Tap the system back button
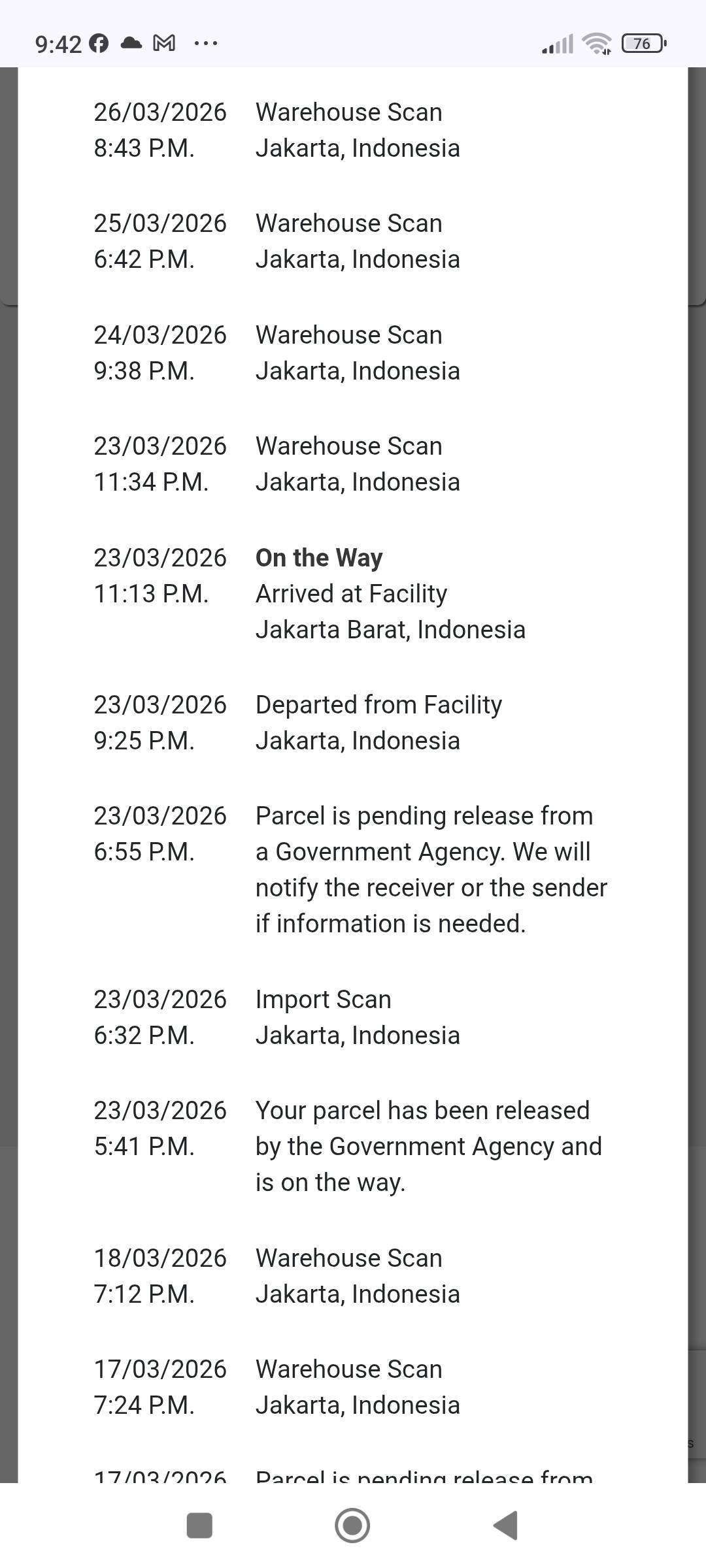Screen dimensions: 706x1568 pyautogui.click(x=506, y=1525)
